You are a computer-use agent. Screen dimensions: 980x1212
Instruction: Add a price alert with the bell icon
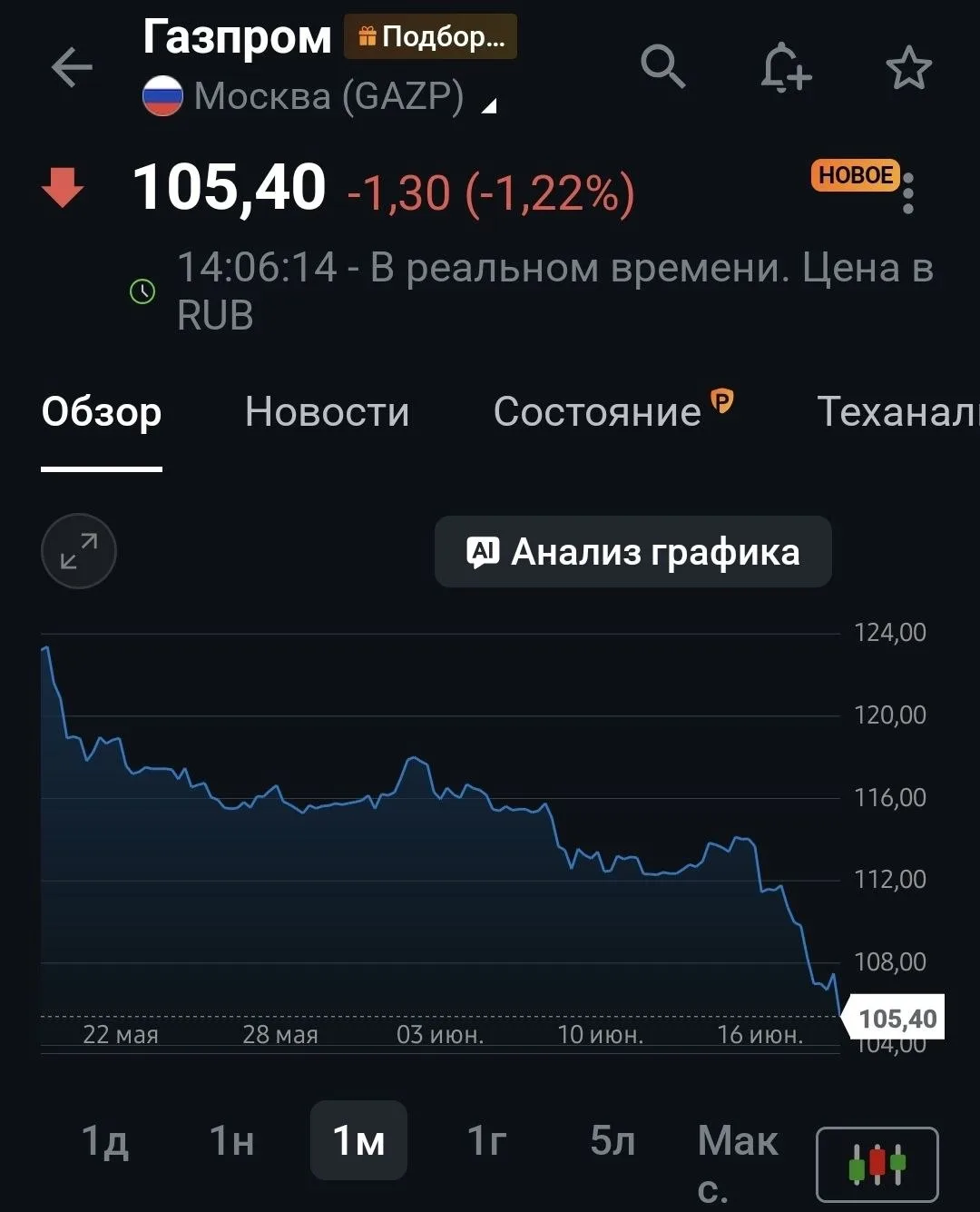(x=785, y=67)
